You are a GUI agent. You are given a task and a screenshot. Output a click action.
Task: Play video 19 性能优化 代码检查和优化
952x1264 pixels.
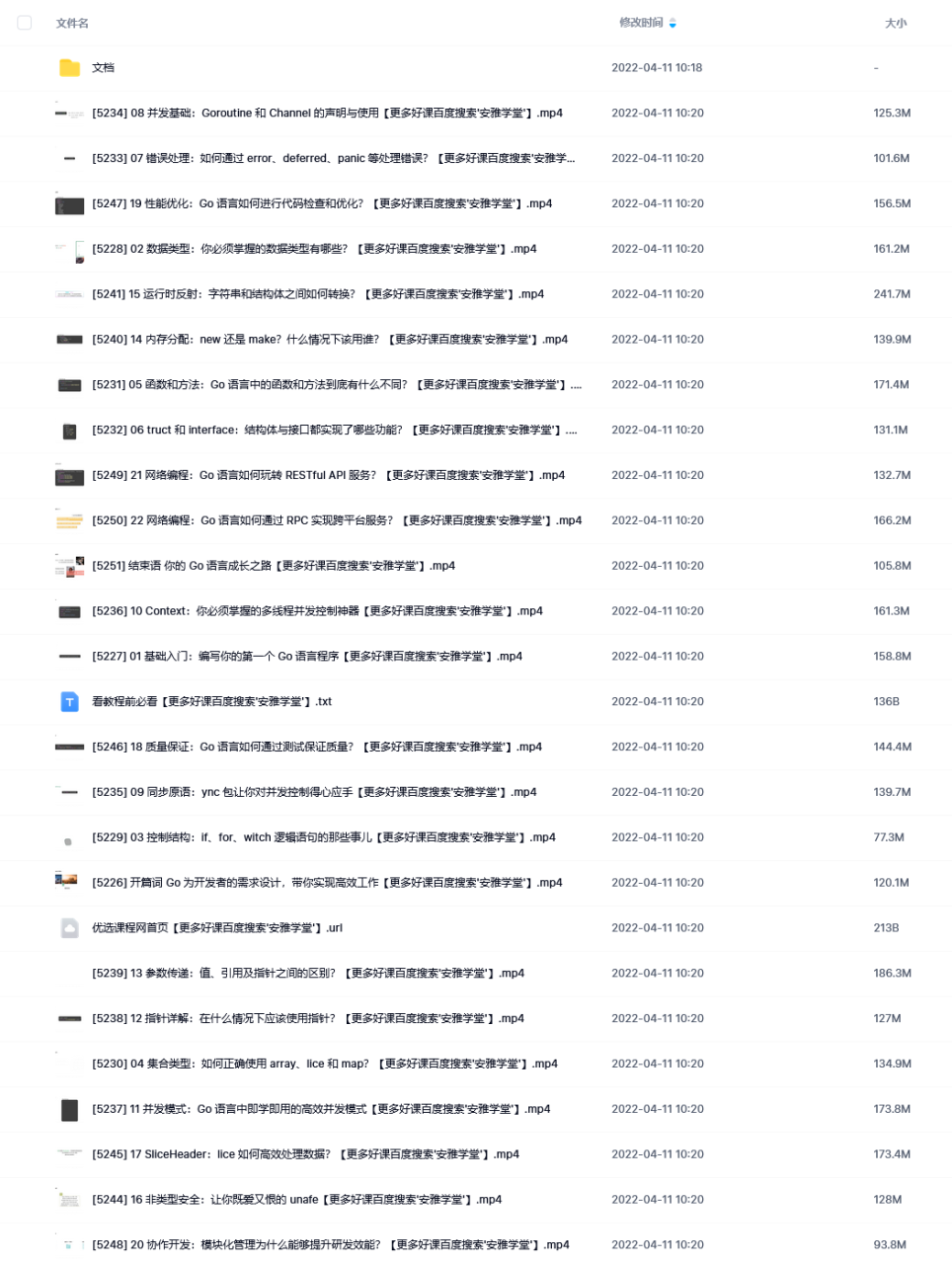321,204
